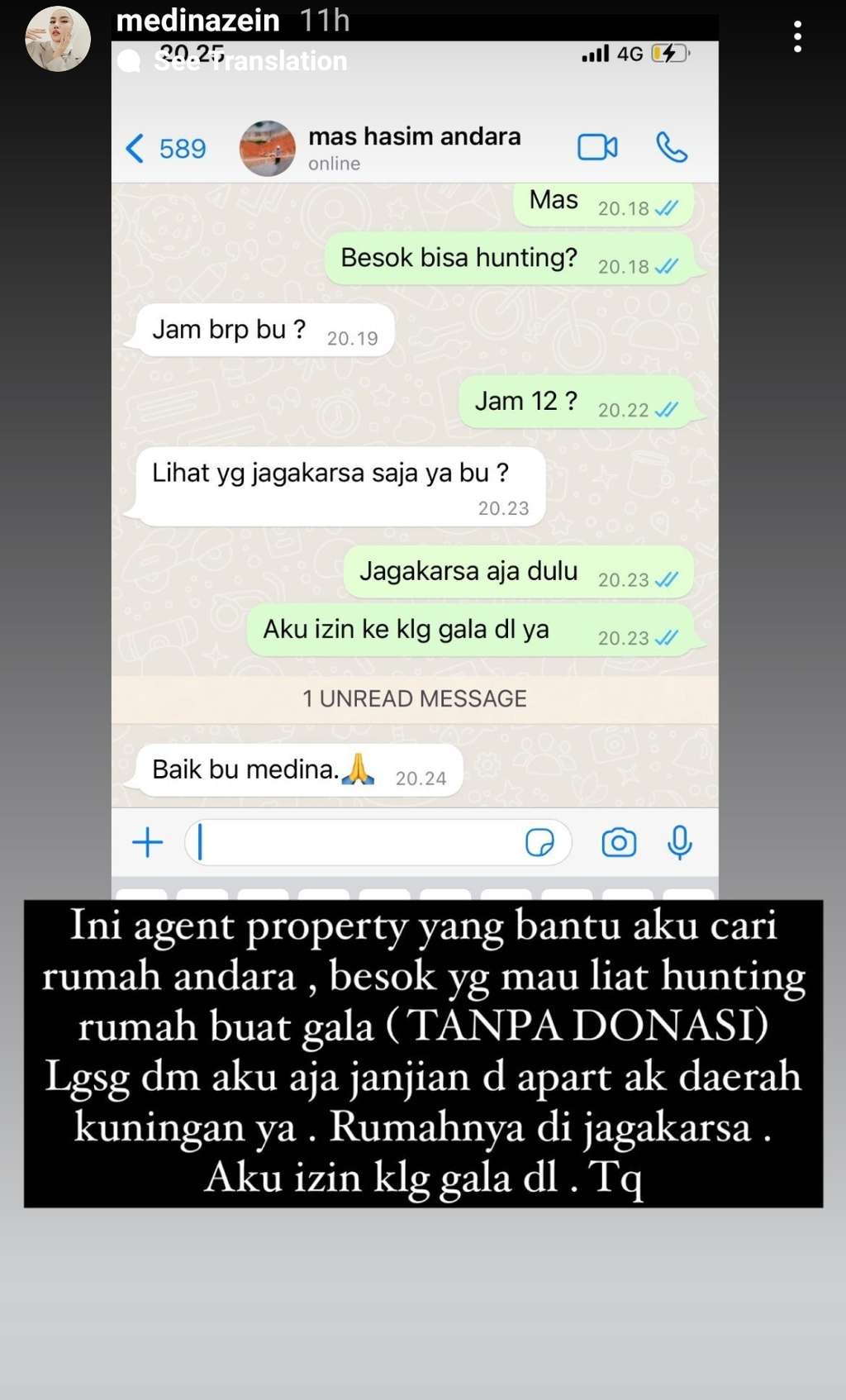
Task: Tap the medinazein username
Action: coord(197,21)
